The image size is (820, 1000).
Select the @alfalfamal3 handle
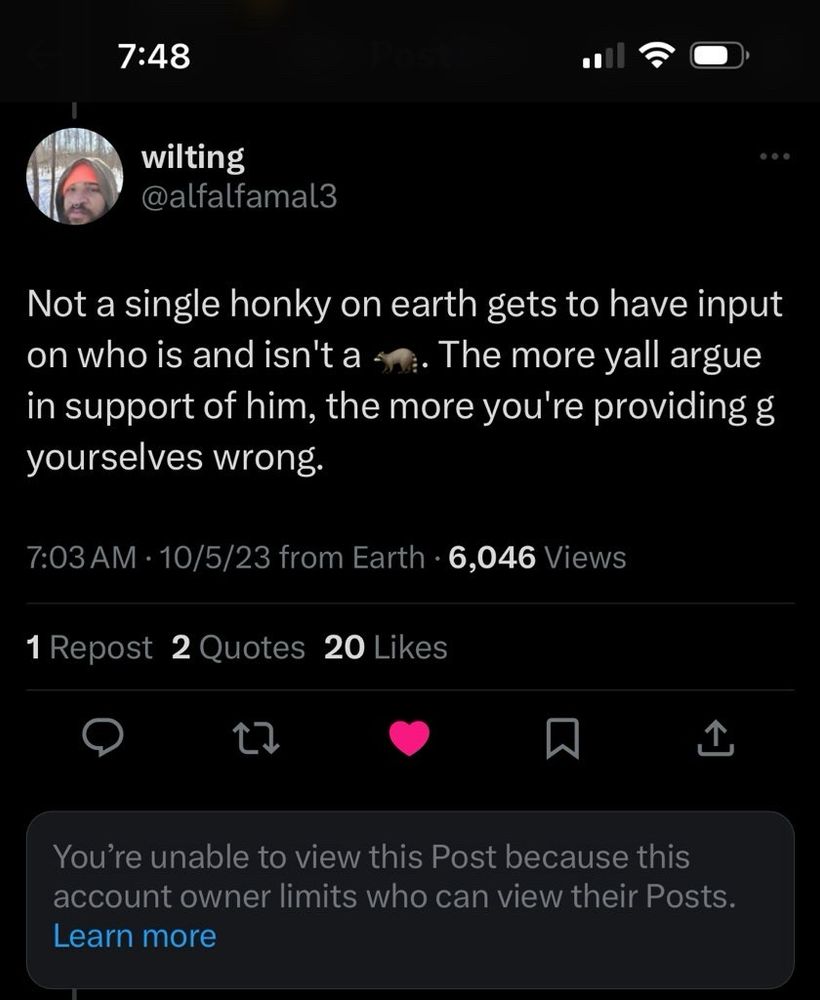[239, 197]
